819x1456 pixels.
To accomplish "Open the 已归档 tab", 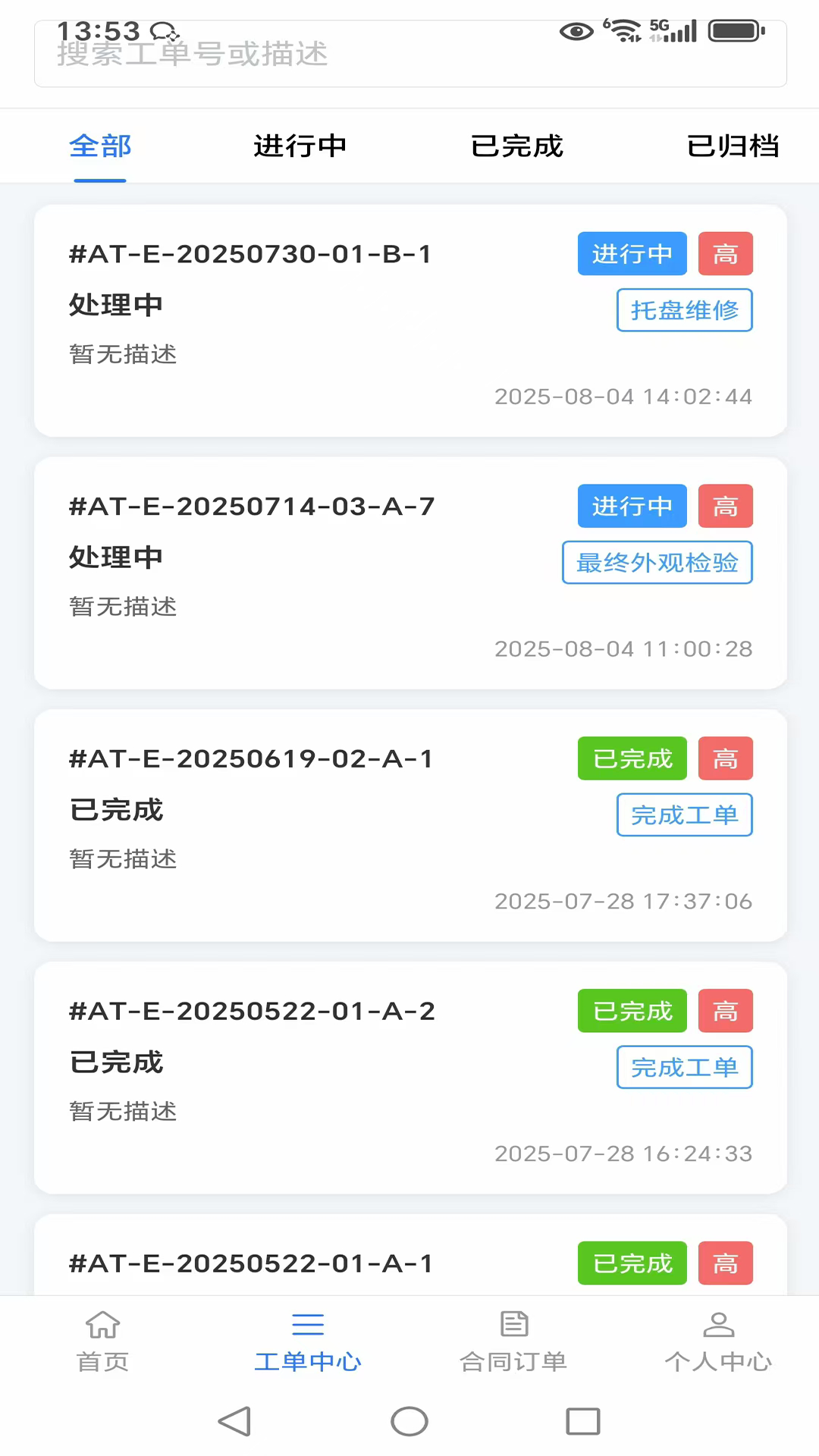I will (x=733, y=146).
